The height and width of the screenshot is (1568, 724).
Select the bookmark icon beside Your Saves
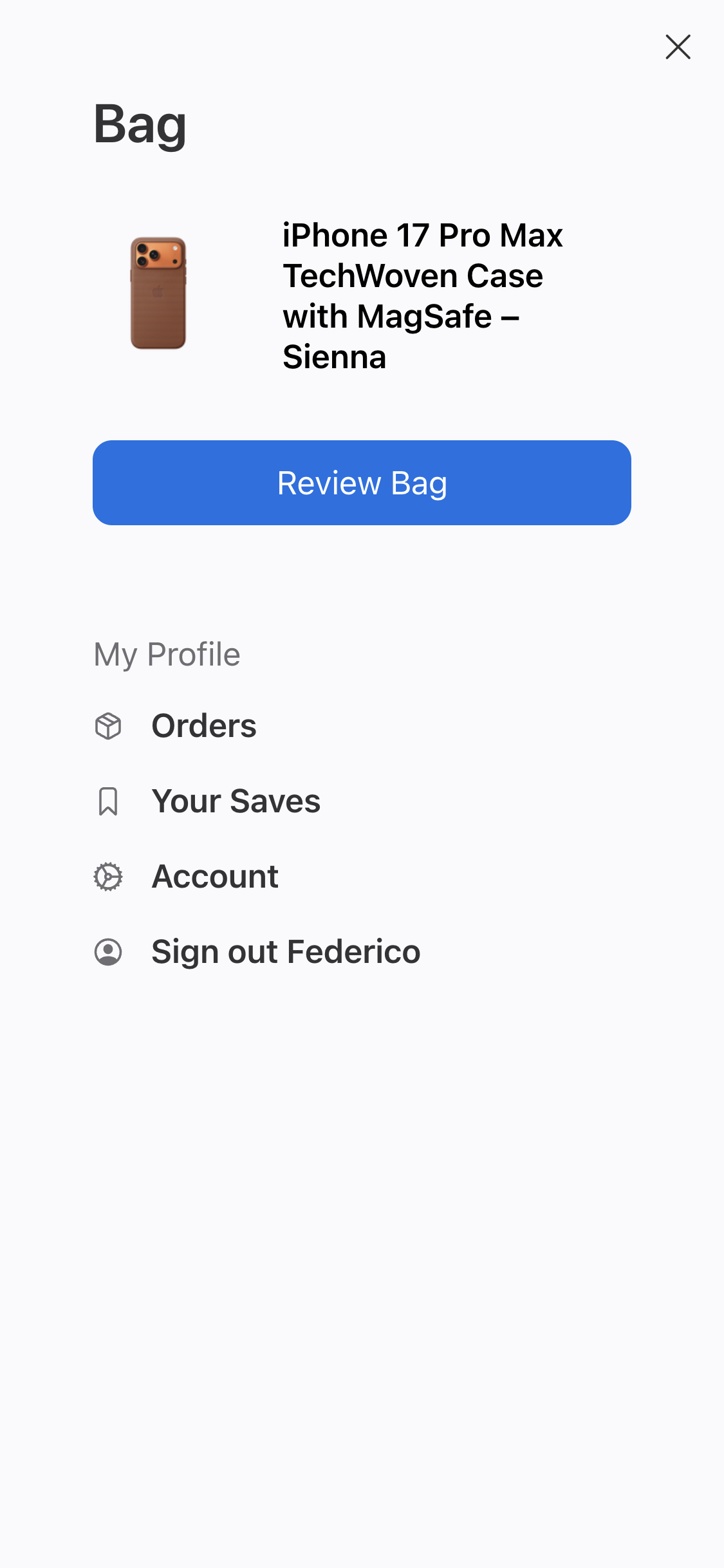[x=108, y=801]
